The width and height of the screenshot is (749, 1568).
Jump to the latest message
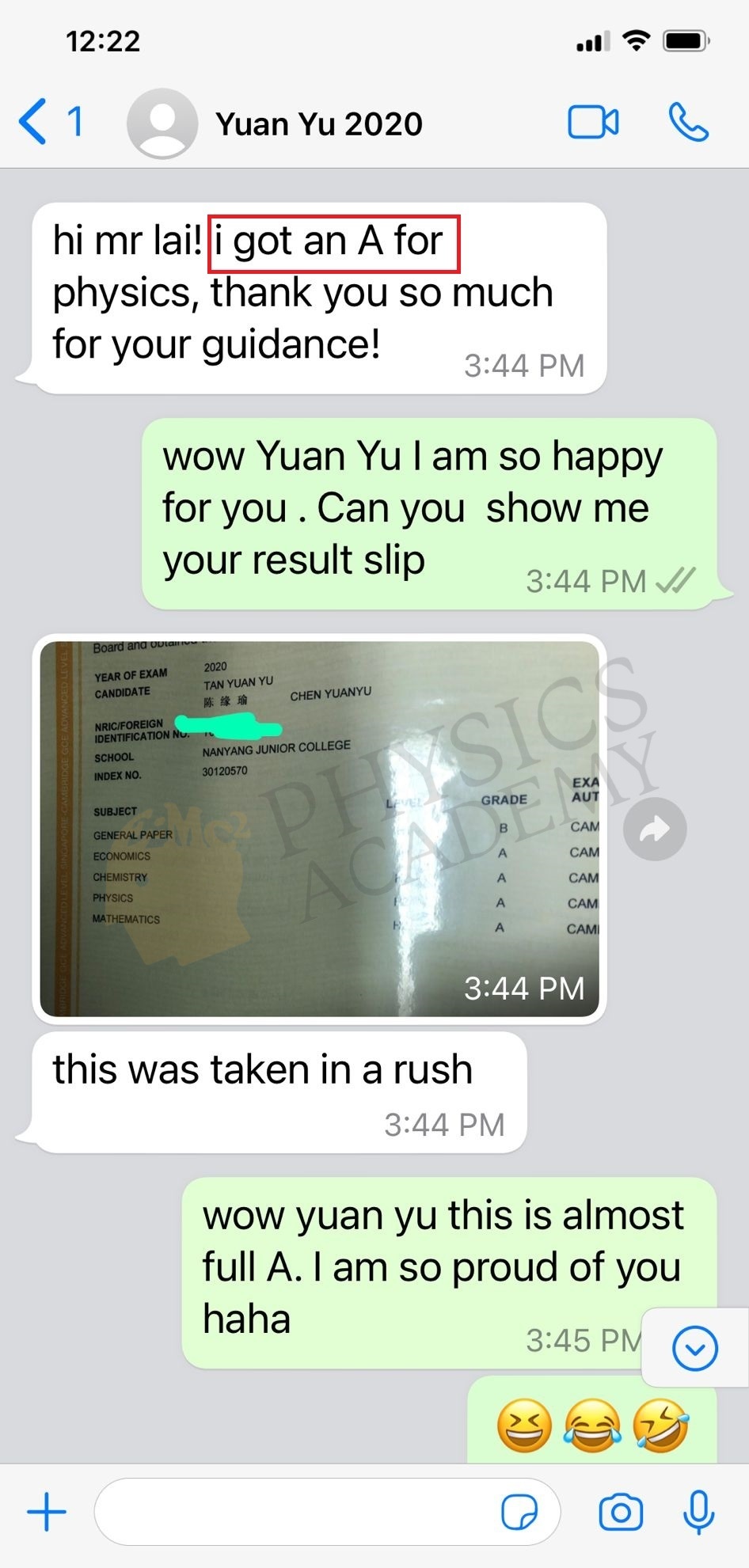point(695,1347)
